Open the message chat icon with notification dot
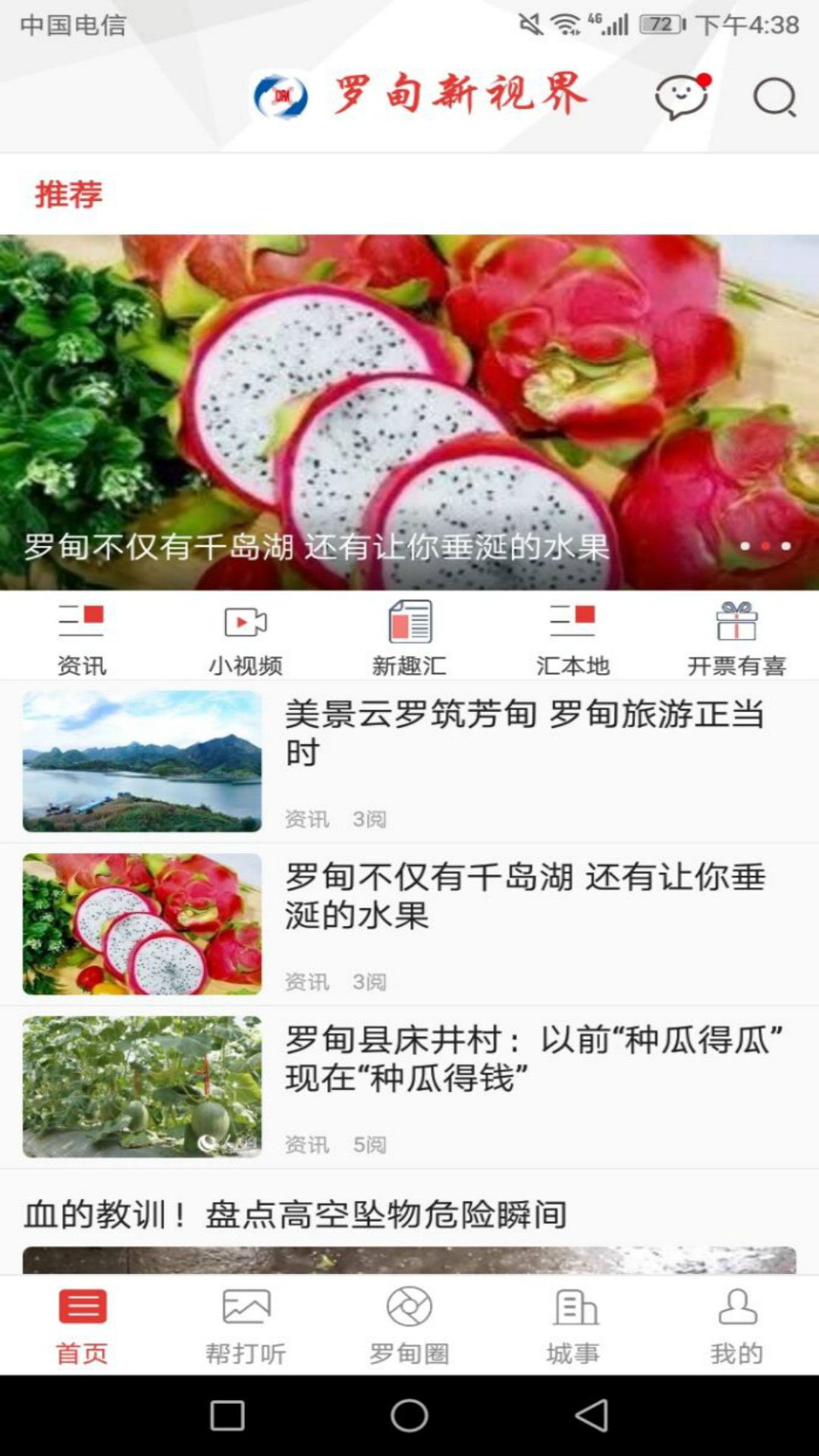Screen dimensions: 819x1456 pos(681,97)
